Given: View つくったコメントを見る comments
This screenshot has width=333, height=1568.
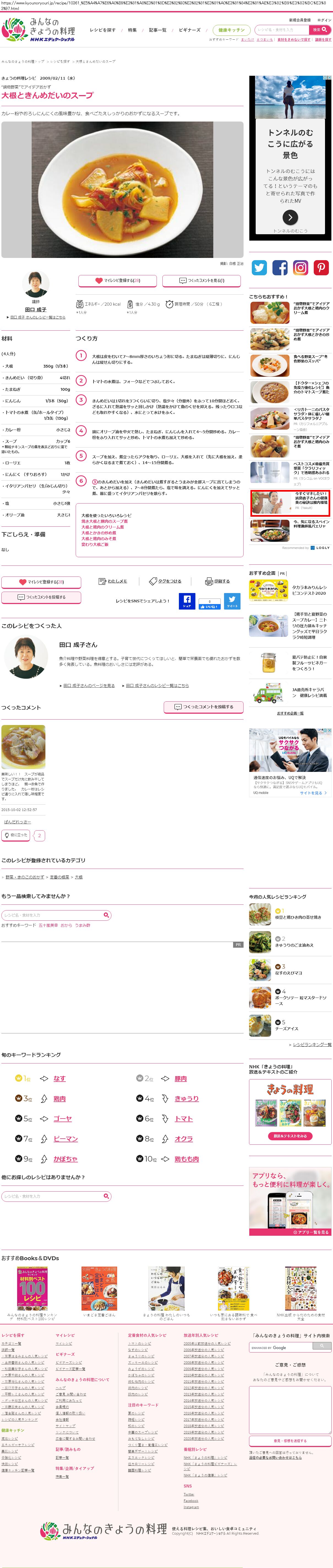Looking at the screenshot, I should coord(202,281).
